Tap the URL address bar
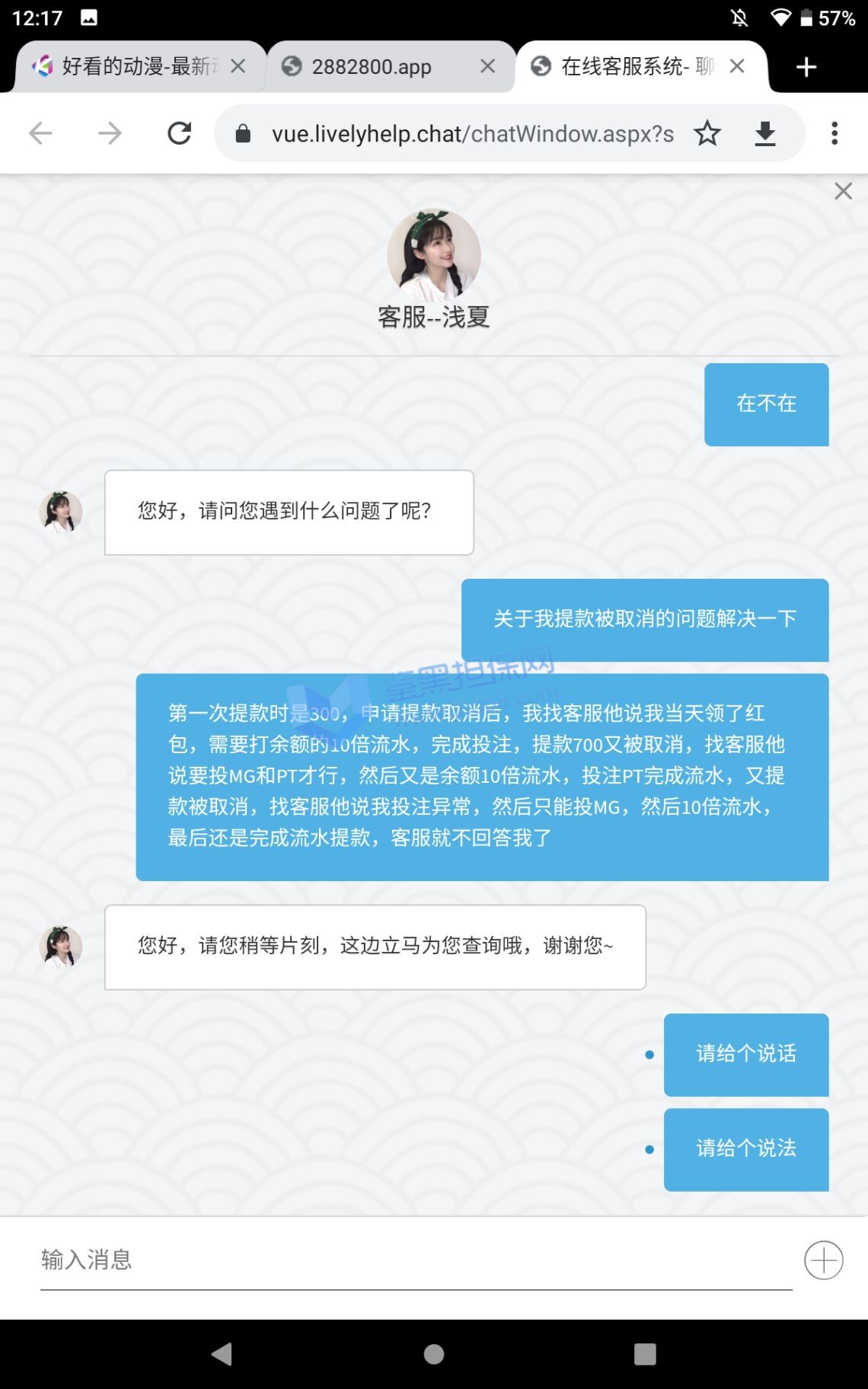The image size is (868, 1389). pyautogui.click(x=472, y=134)
